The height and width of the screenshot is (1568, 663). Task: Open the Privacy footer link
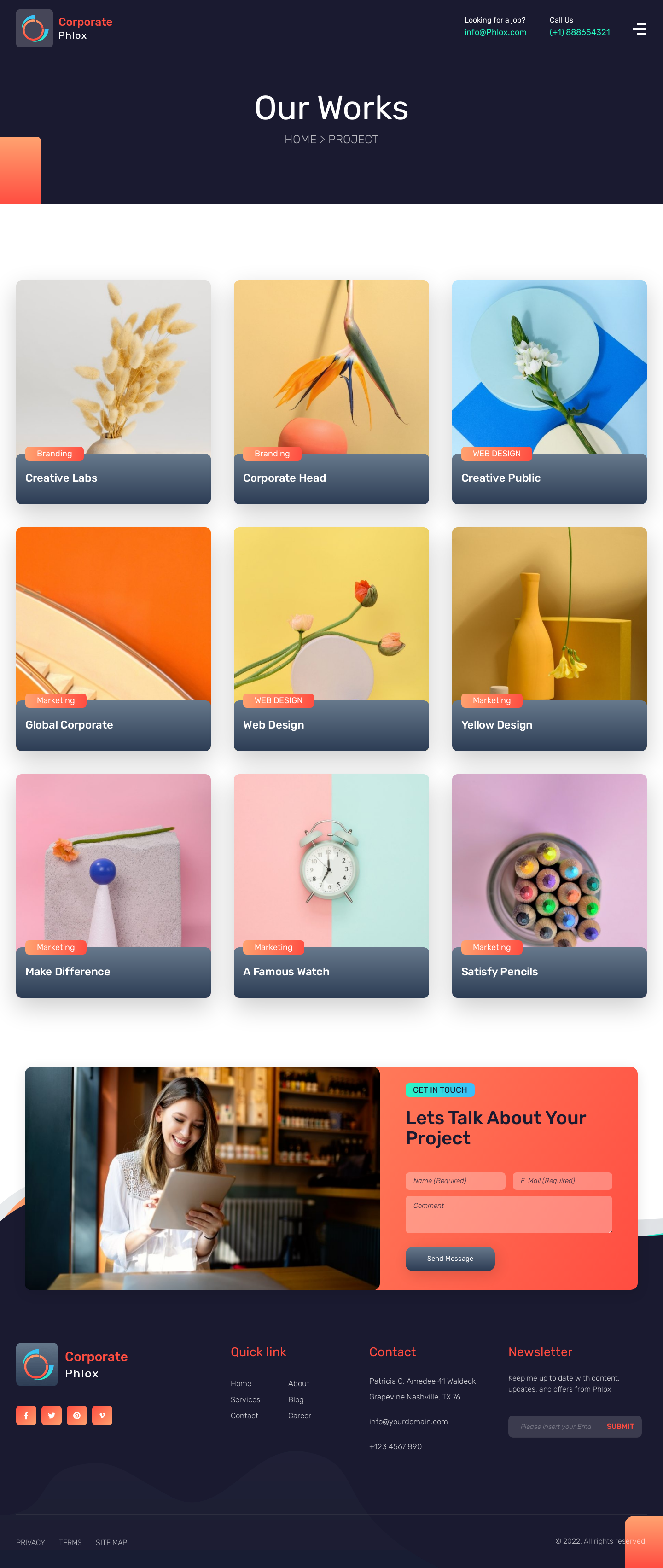pos(30,1542)
